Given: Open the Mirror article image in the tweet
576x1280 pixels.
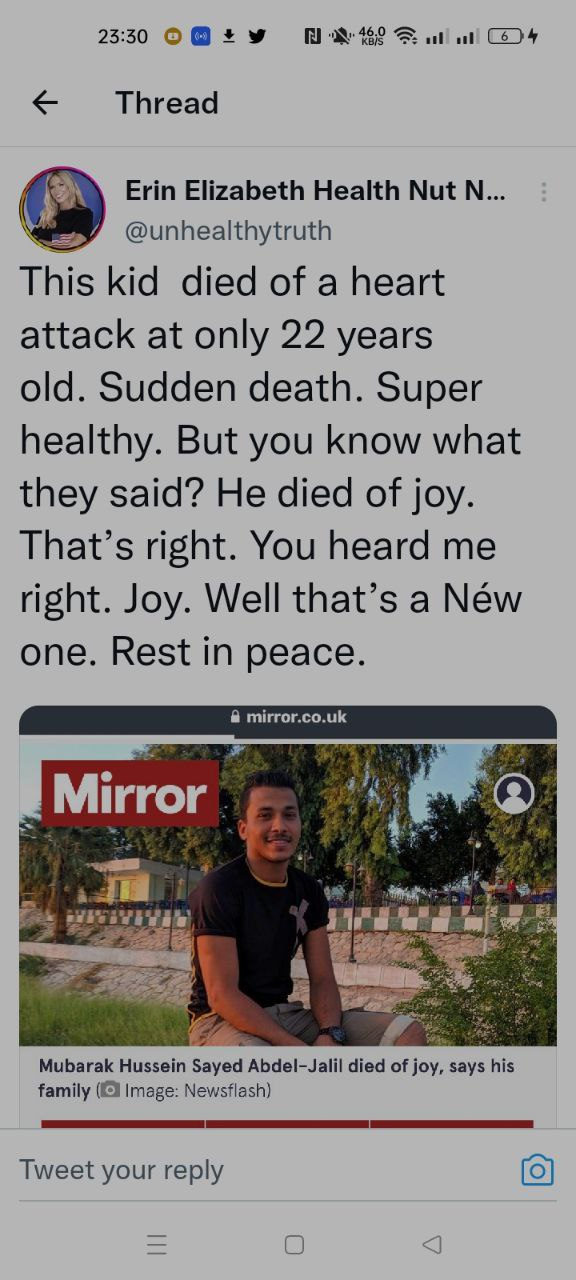Looking at the screenshot, I should 288,893.
